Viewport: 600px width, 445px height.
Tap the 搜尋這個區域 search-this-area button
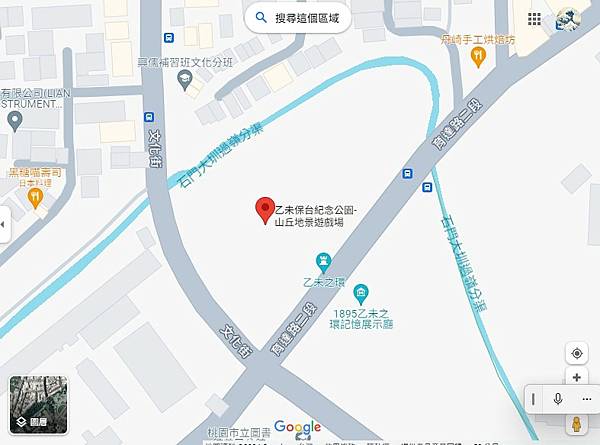(x=297, y=19)
